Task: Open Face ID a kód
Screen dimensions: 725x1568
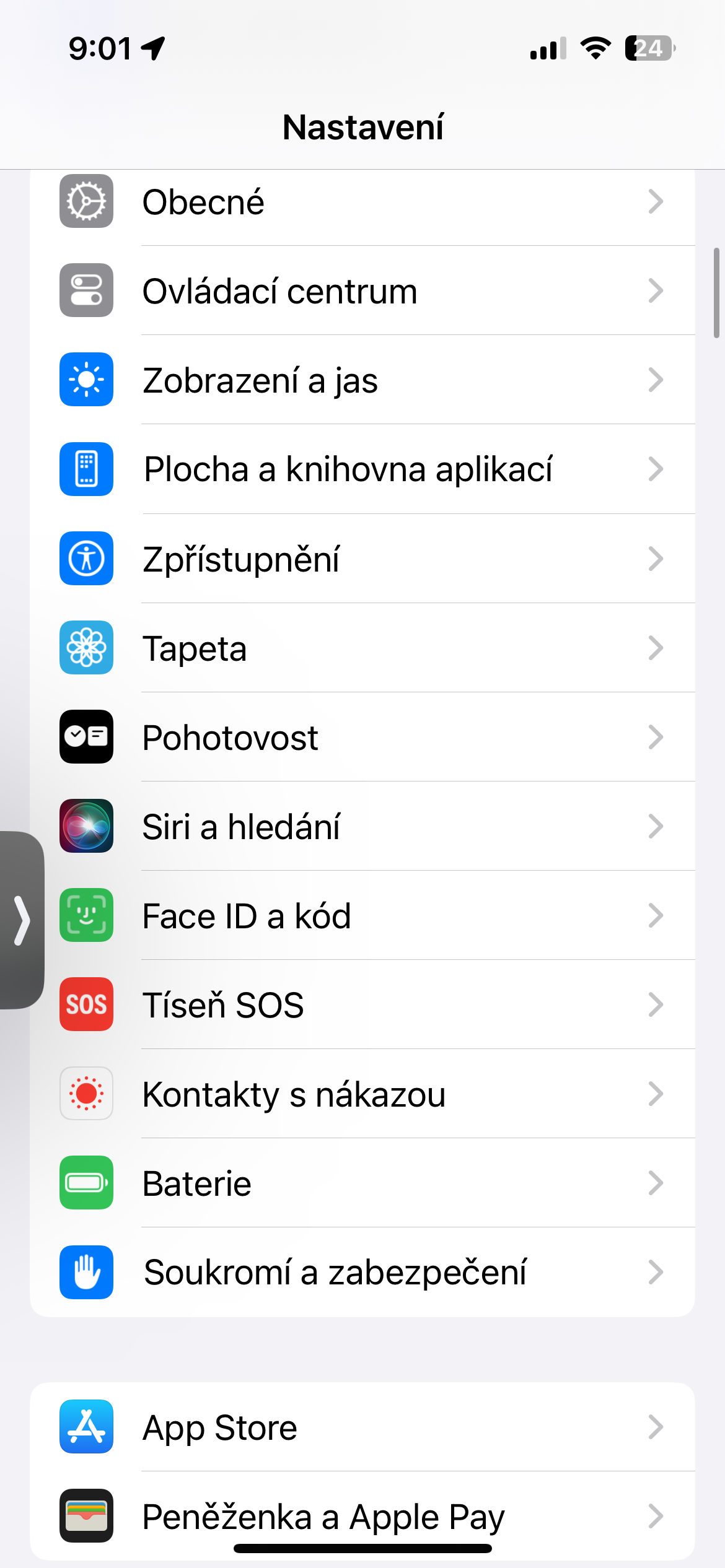Action: (x=362, y=915)
